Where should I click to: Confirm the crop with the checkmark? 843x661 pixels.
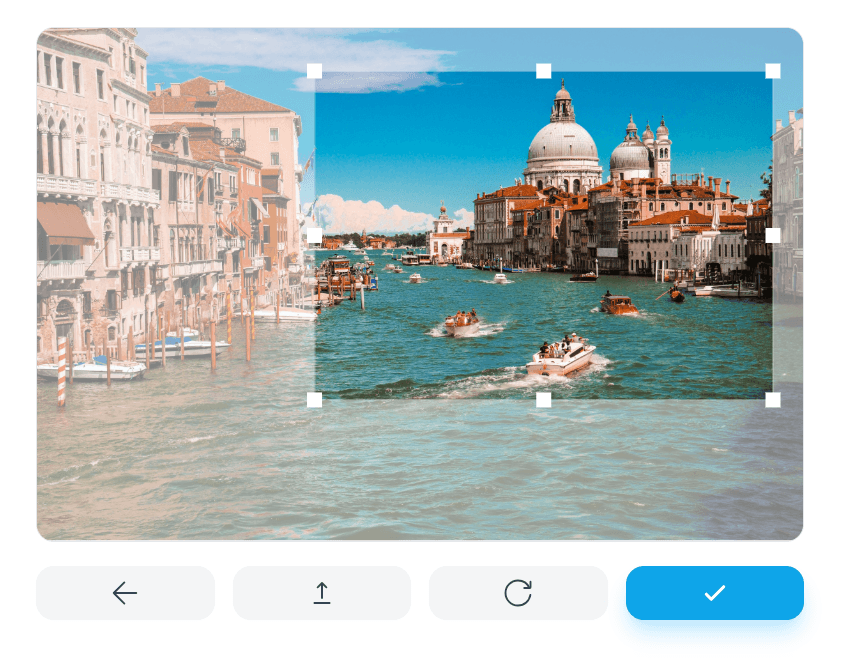(x=714, y=593)
